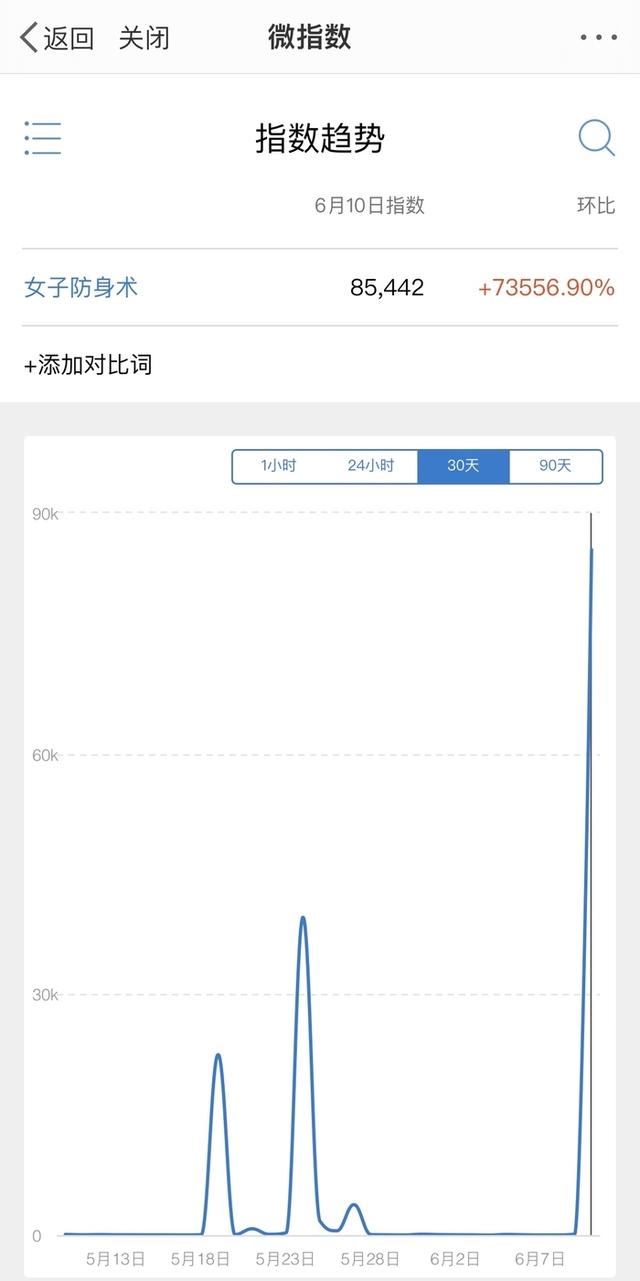Open the list menu icon
The width and height of the screenshot is (640, 1281).
coord(43,138)
